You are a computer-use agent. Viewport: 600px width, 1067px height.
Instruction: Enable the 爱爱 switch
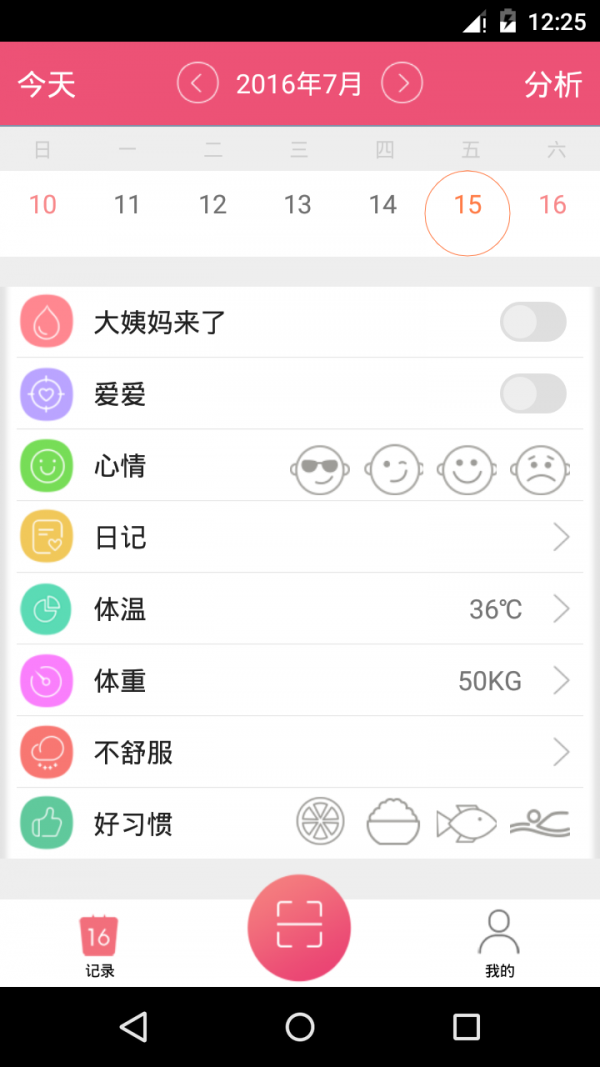[533, 394]
